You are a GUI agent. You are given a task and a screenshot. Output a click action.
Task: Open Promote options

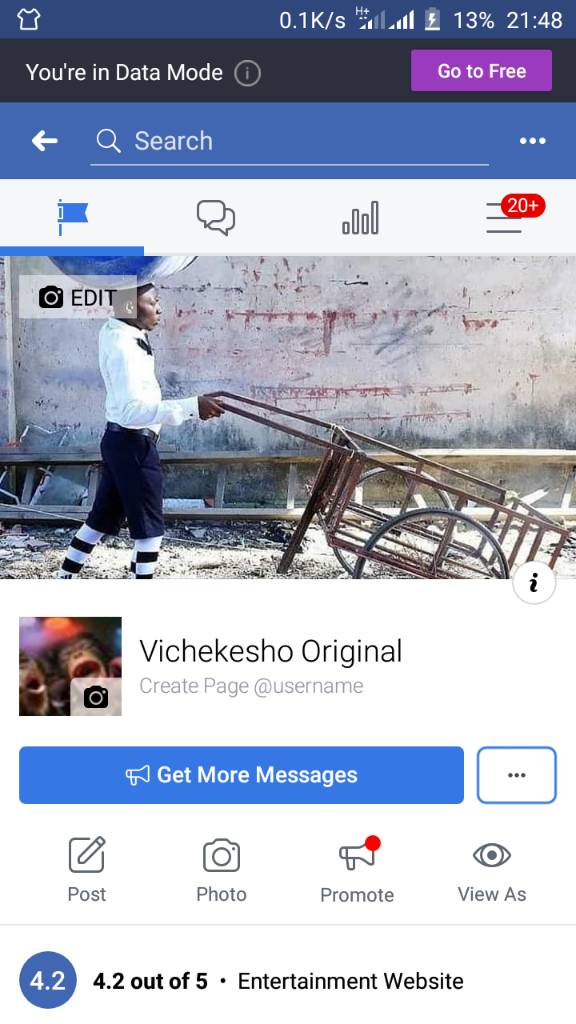tap(357, 870)
